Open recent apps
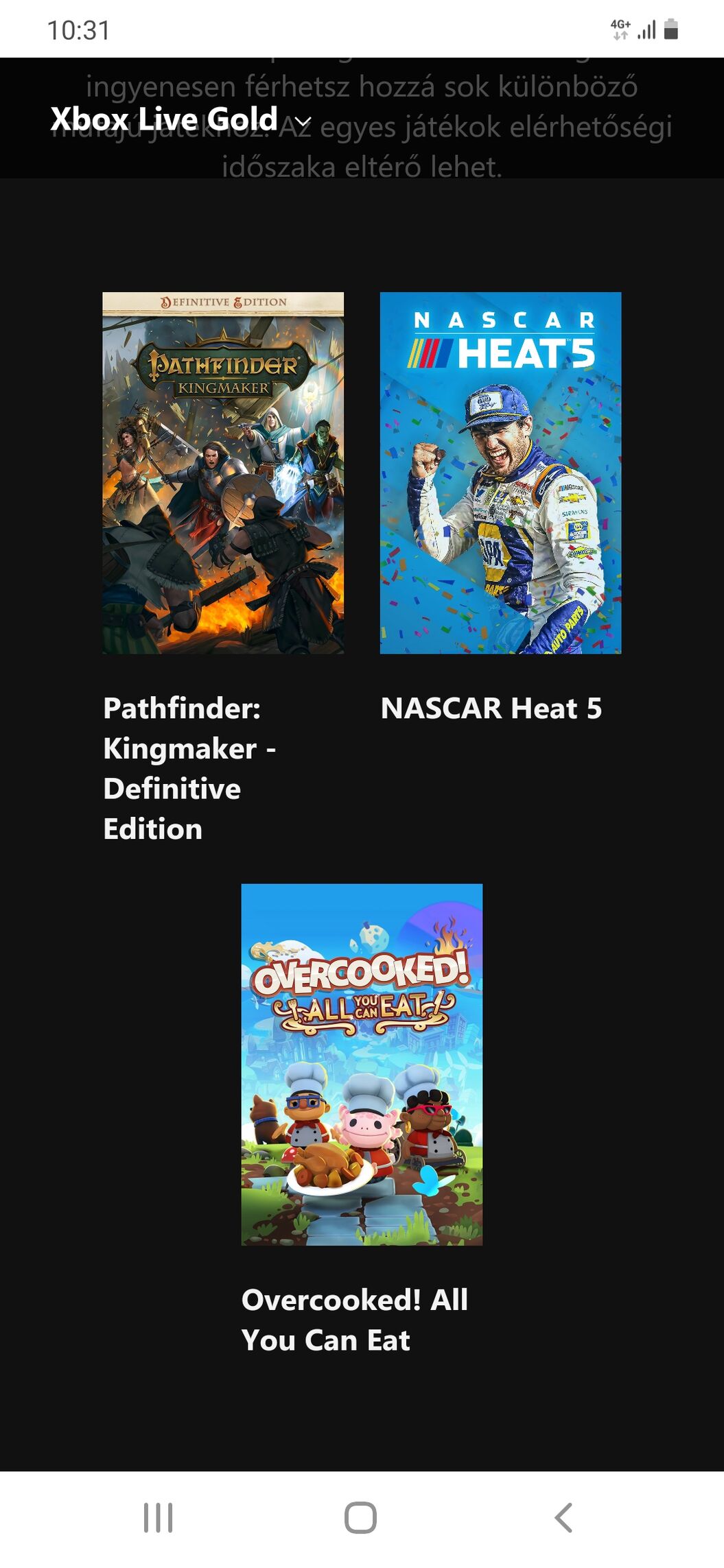The height and width of the screenshot is (1568, 724). click(x=158, y=1517)
